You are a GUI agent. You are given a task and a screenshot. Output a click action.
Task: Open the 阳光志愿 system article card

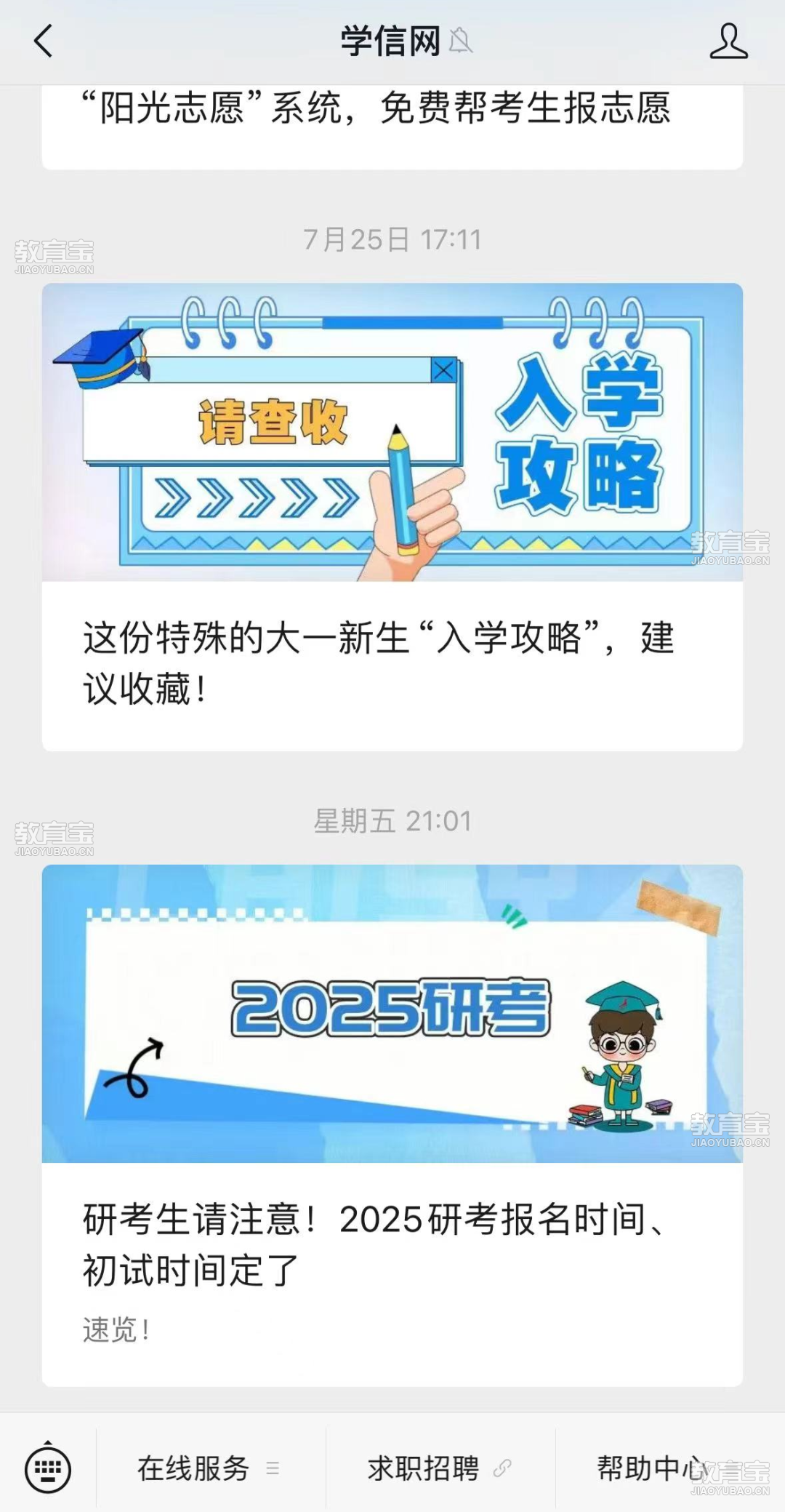click(391, 116)
